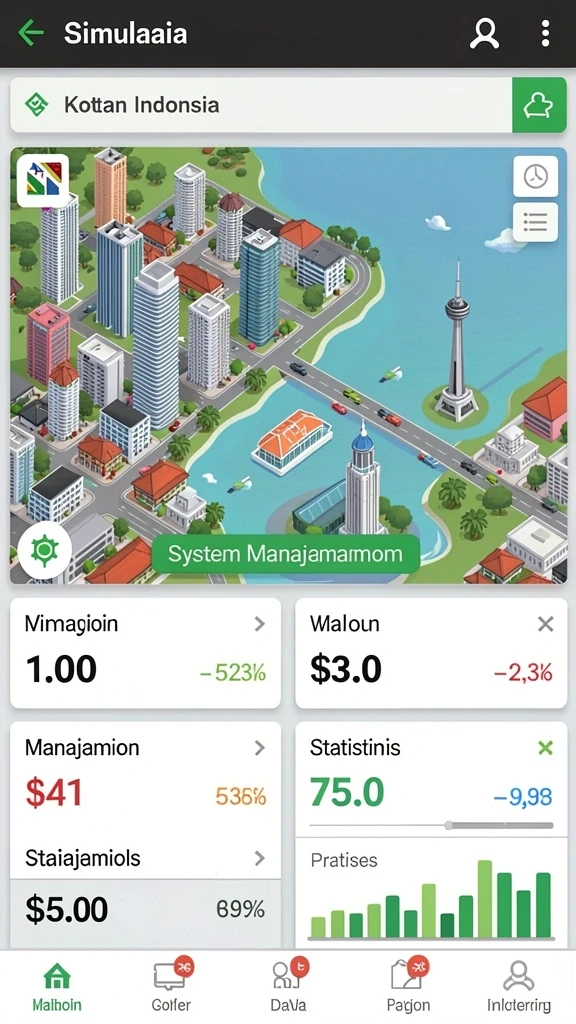Switch to the Golfer tab

pos(172,985)
